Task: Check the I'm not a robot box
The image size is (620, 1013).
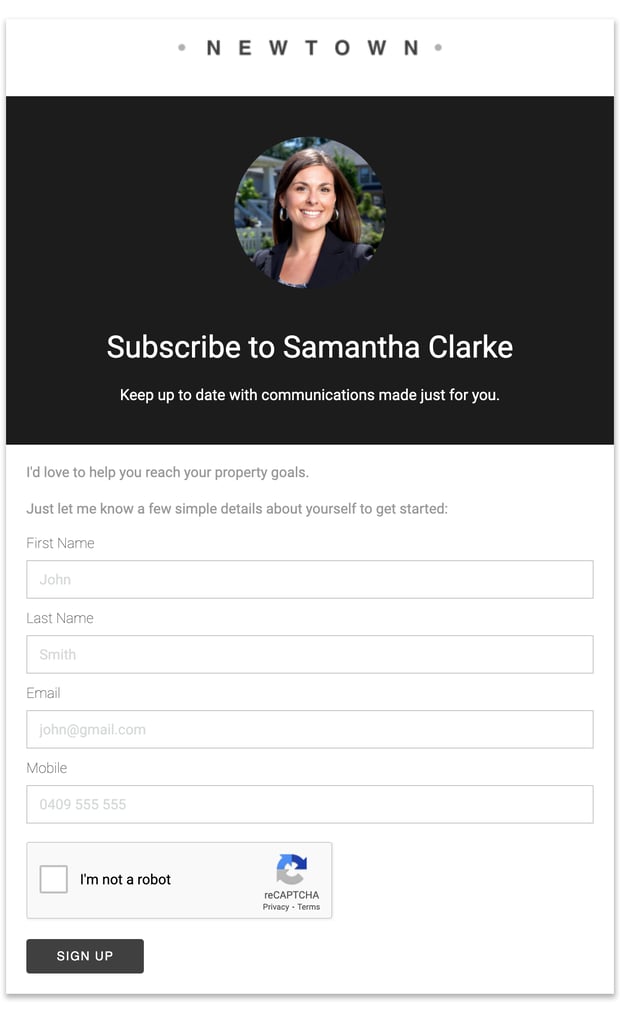Action: [54, 879]
